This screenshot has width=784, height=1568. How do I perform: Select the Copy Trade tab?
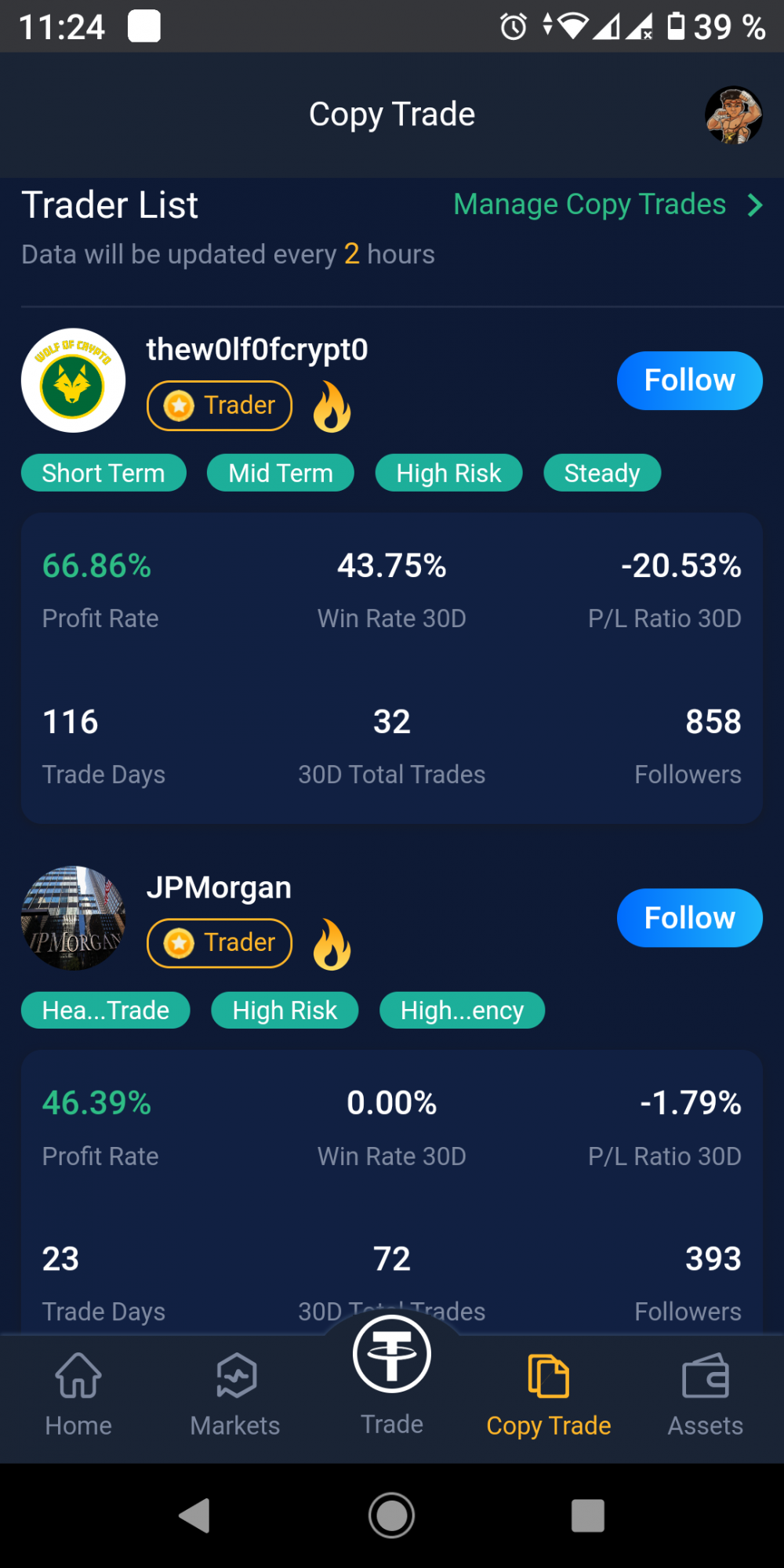549,1396
